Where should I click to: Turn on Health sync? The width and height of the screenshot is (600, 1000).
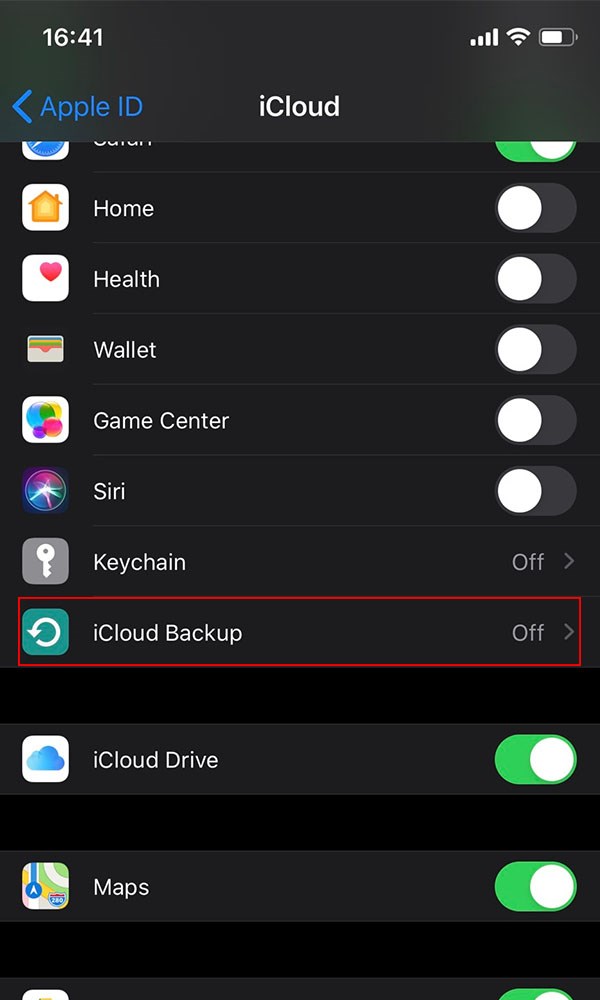(535, 279)
